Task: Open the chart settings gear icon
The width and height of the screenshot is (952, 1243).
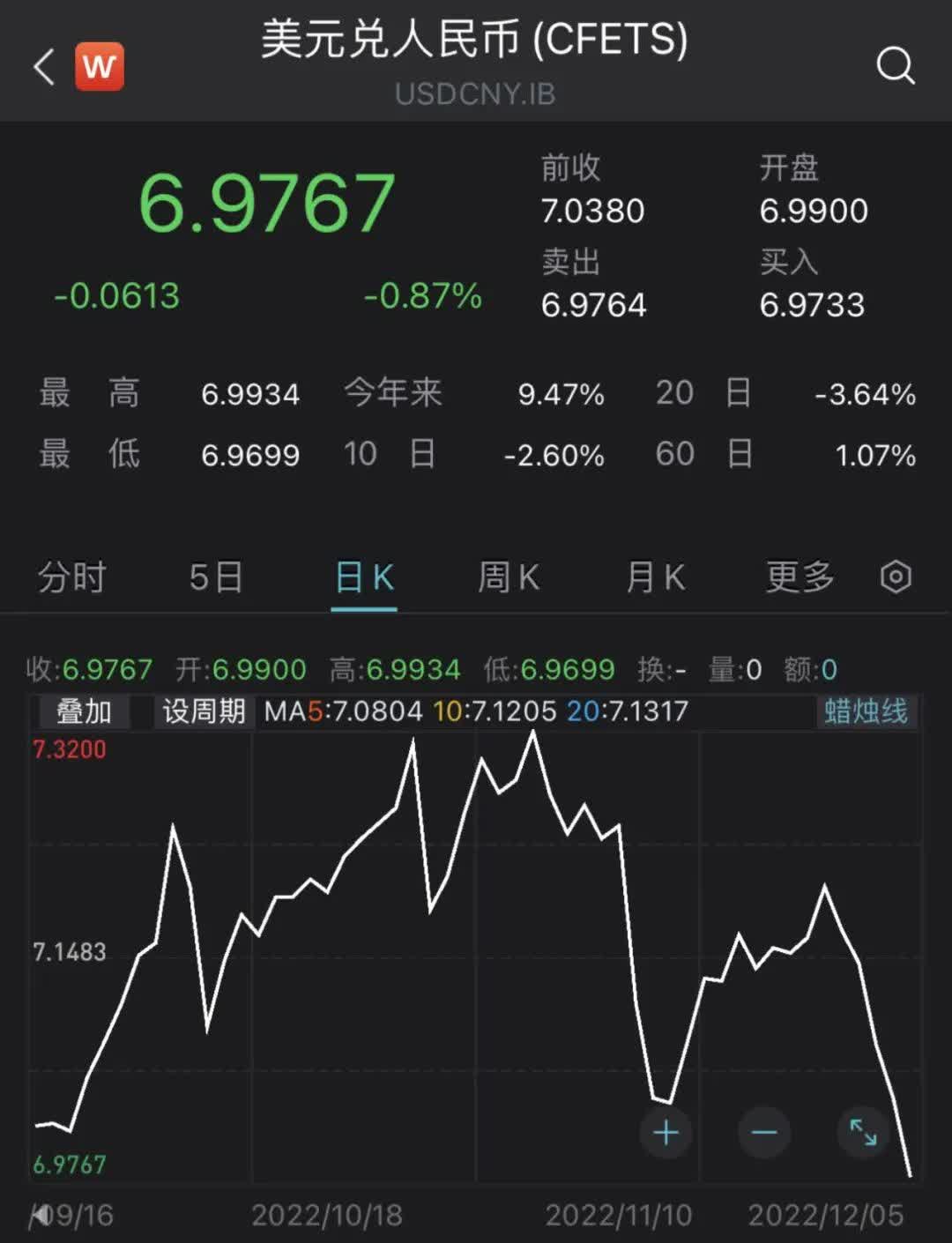Action: tap(896, 576)
